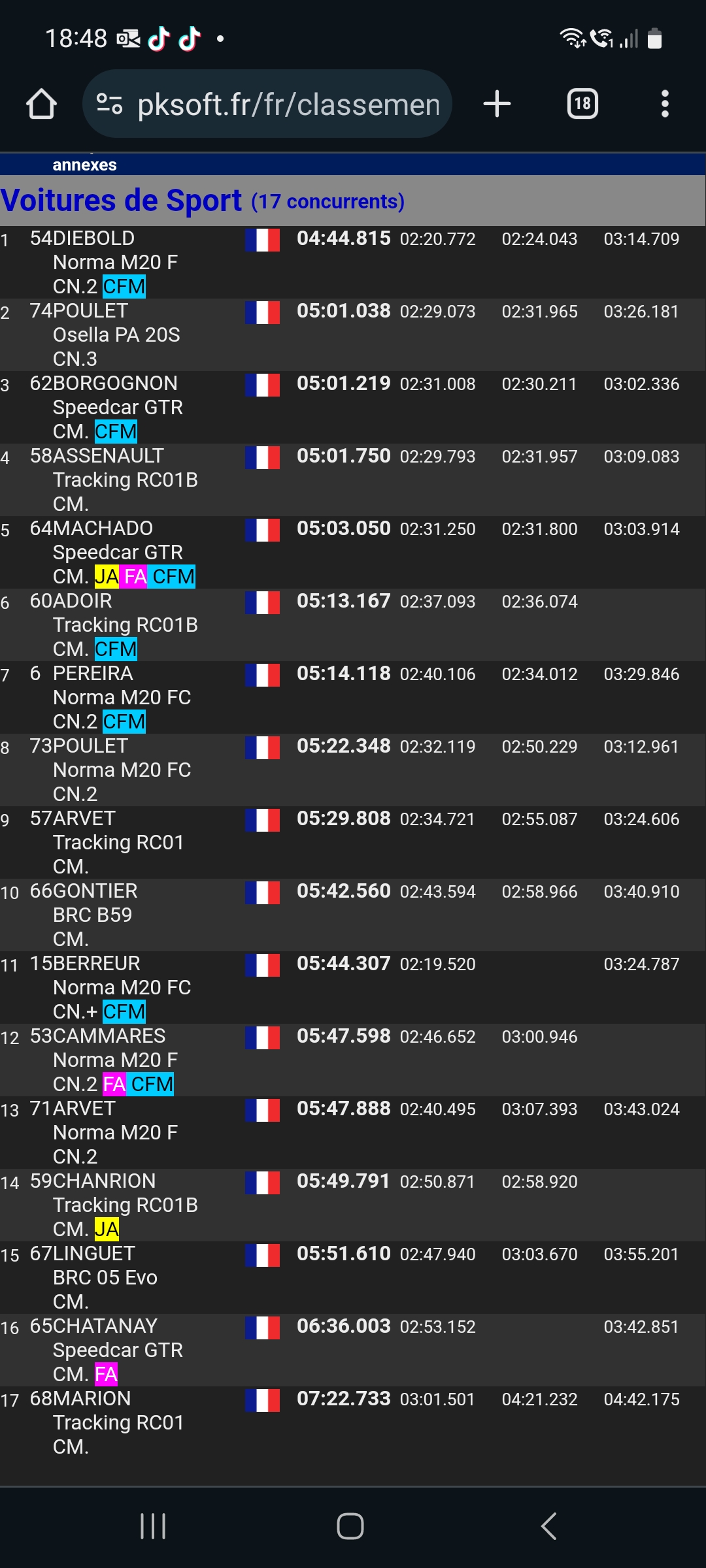The image size is (706, 1568).
Task: Open a new browser tab
Action: click(x=497, y=105)
